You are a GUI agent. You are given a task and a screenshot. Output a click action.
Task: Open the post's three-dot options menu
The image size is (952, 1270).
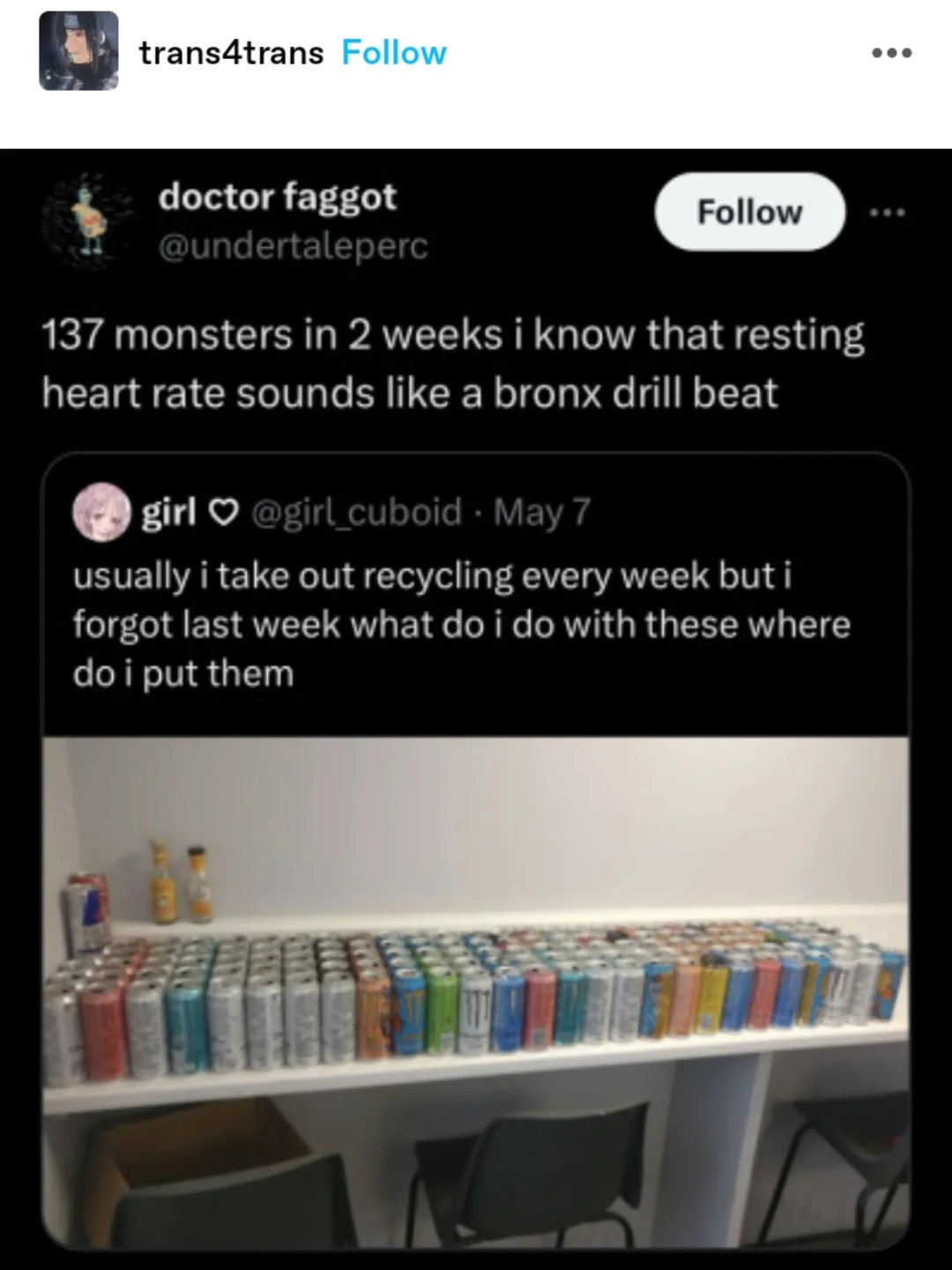click(x=891, y=53)
